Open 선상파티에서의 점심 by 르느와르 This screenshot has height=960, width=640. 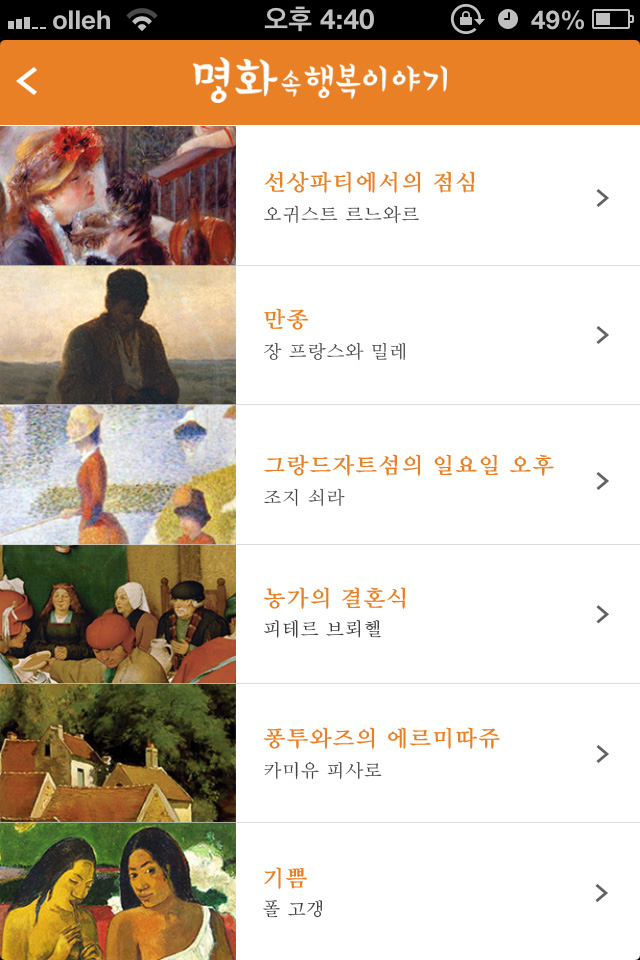click(370, 196)
